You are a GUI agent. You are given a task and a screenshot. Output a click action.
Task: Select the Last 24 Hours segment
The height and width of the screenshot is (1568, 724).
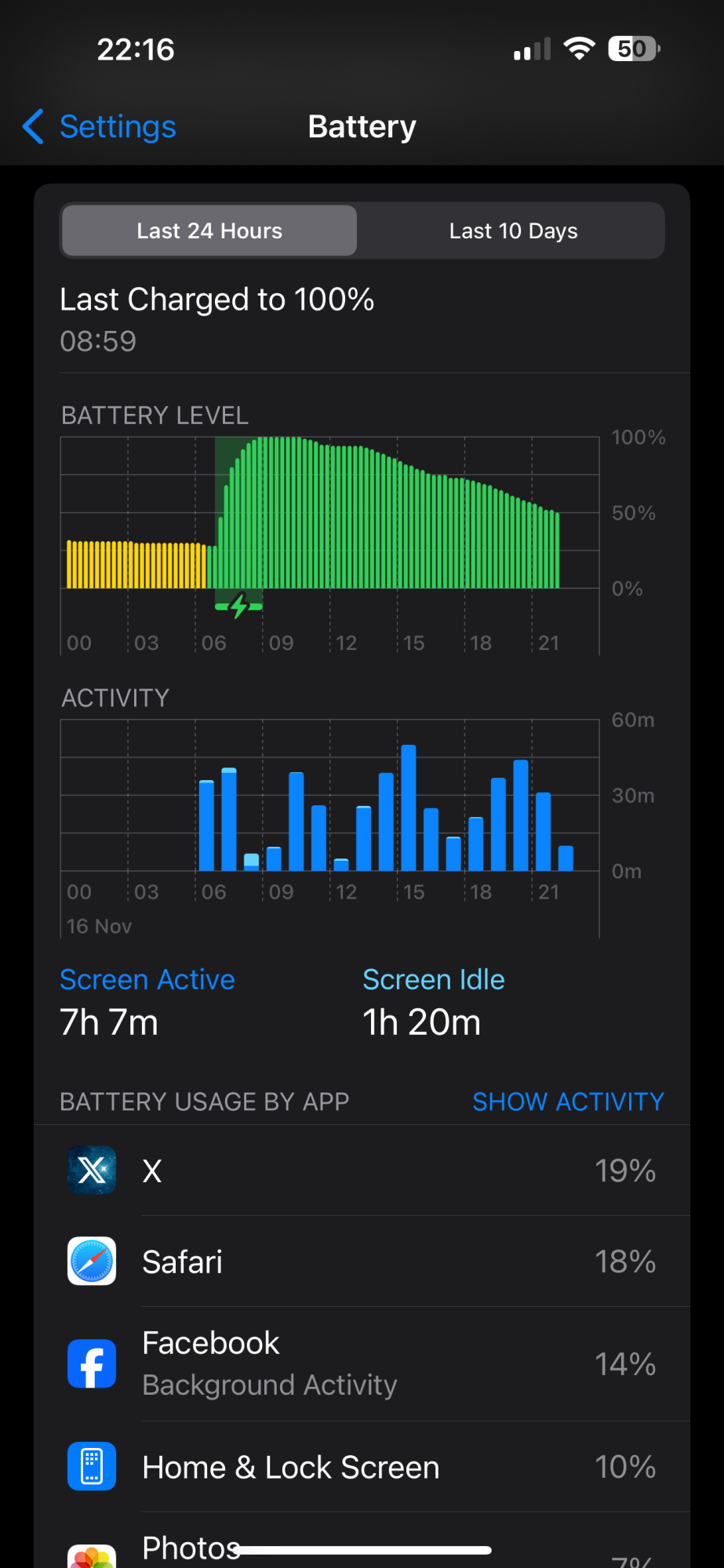(209, 231)
